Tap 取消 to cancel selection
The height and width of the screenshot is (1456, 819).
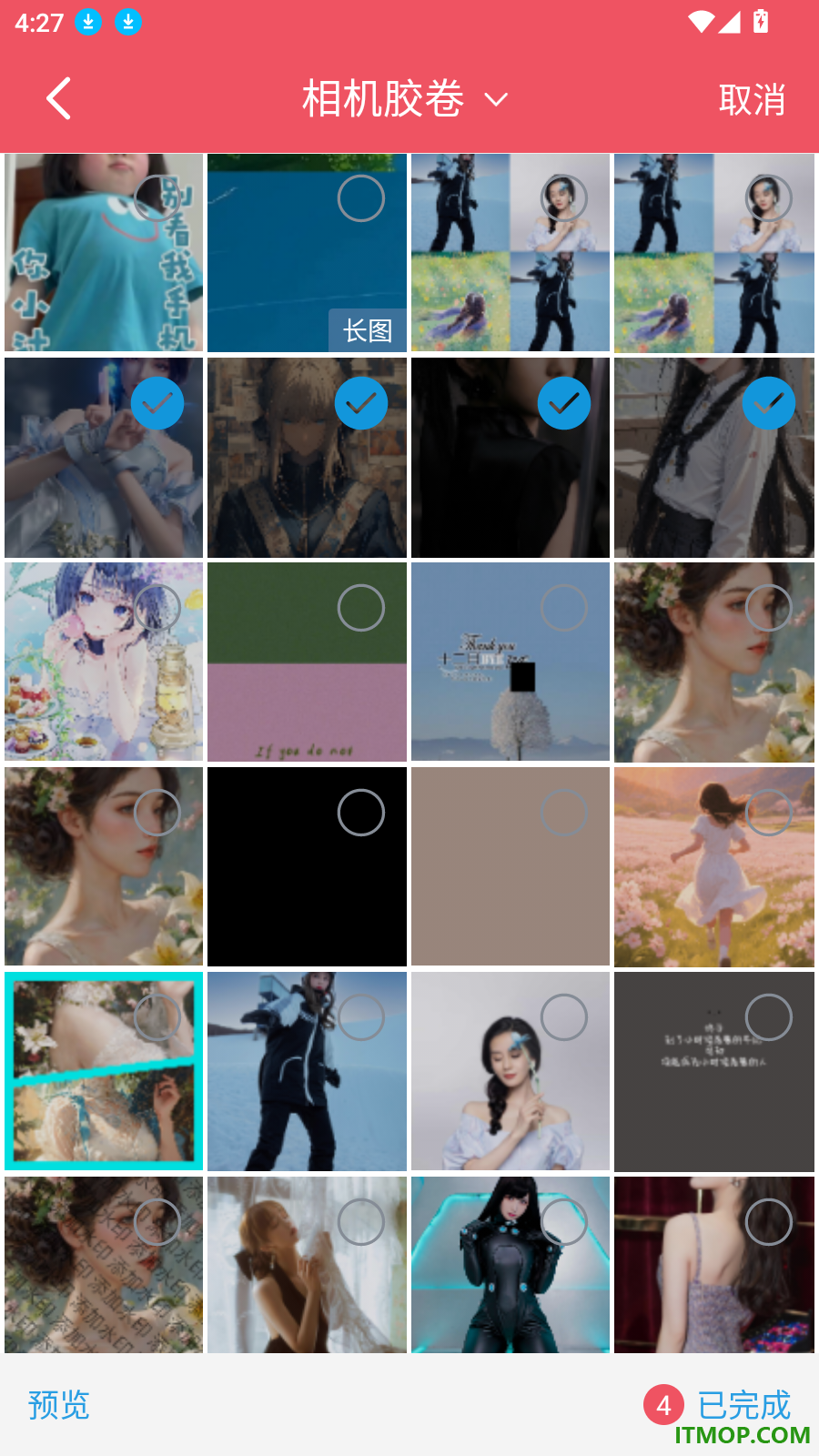752,99
